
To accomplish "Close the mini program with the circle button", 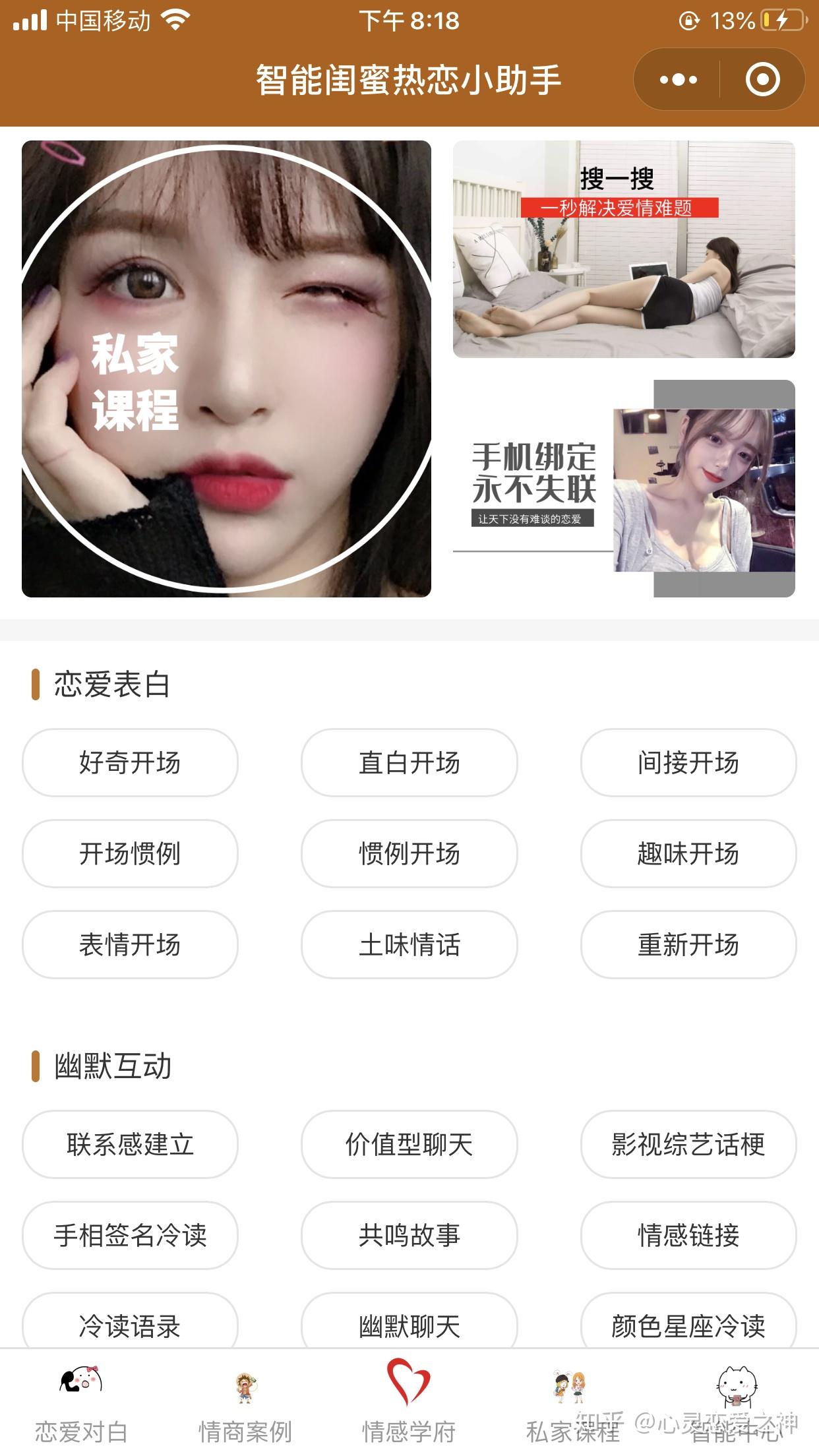I will point(762,80).
